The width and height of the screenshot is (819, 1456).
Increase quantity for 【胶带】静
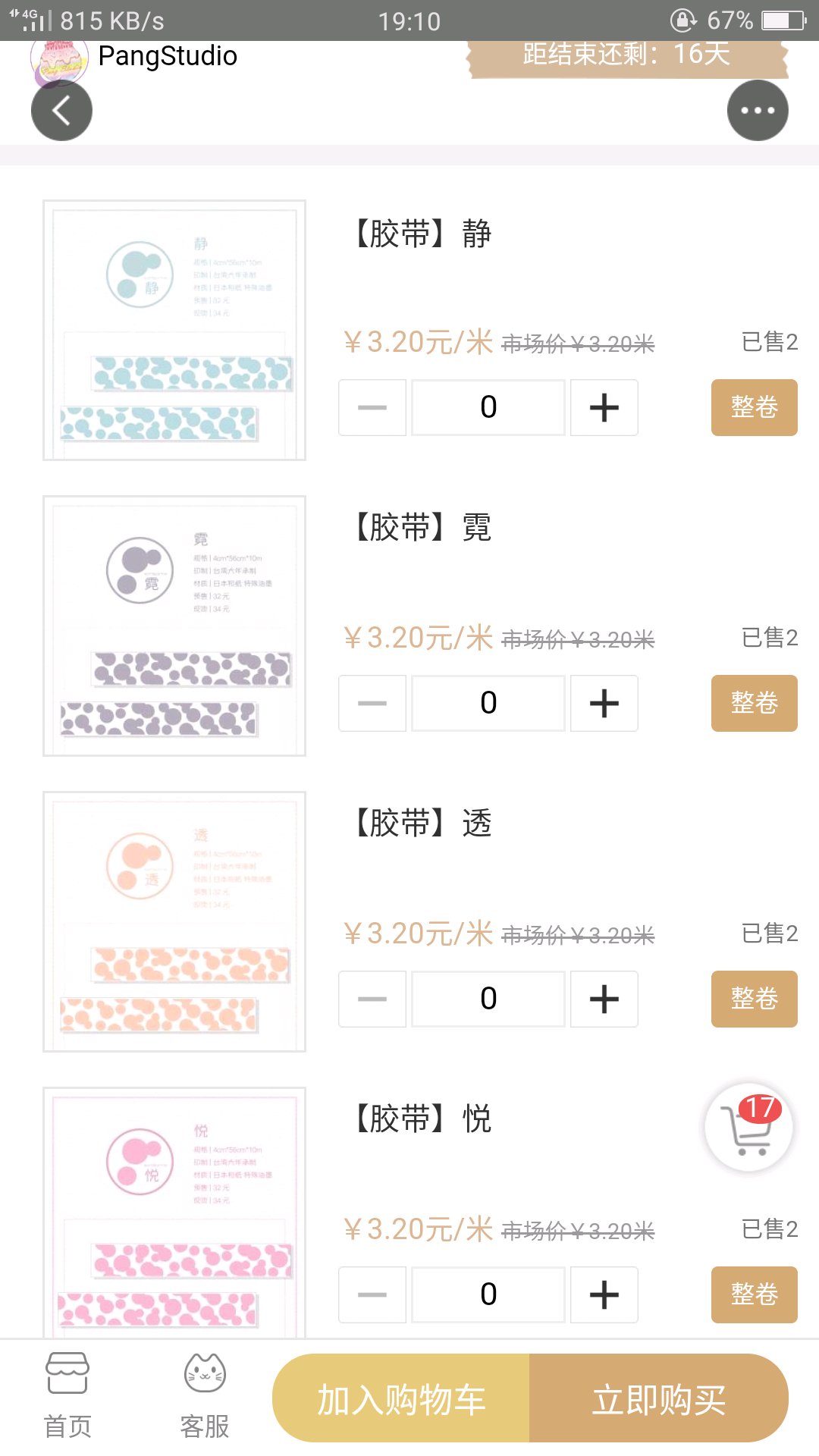click(x=604, y=408)
